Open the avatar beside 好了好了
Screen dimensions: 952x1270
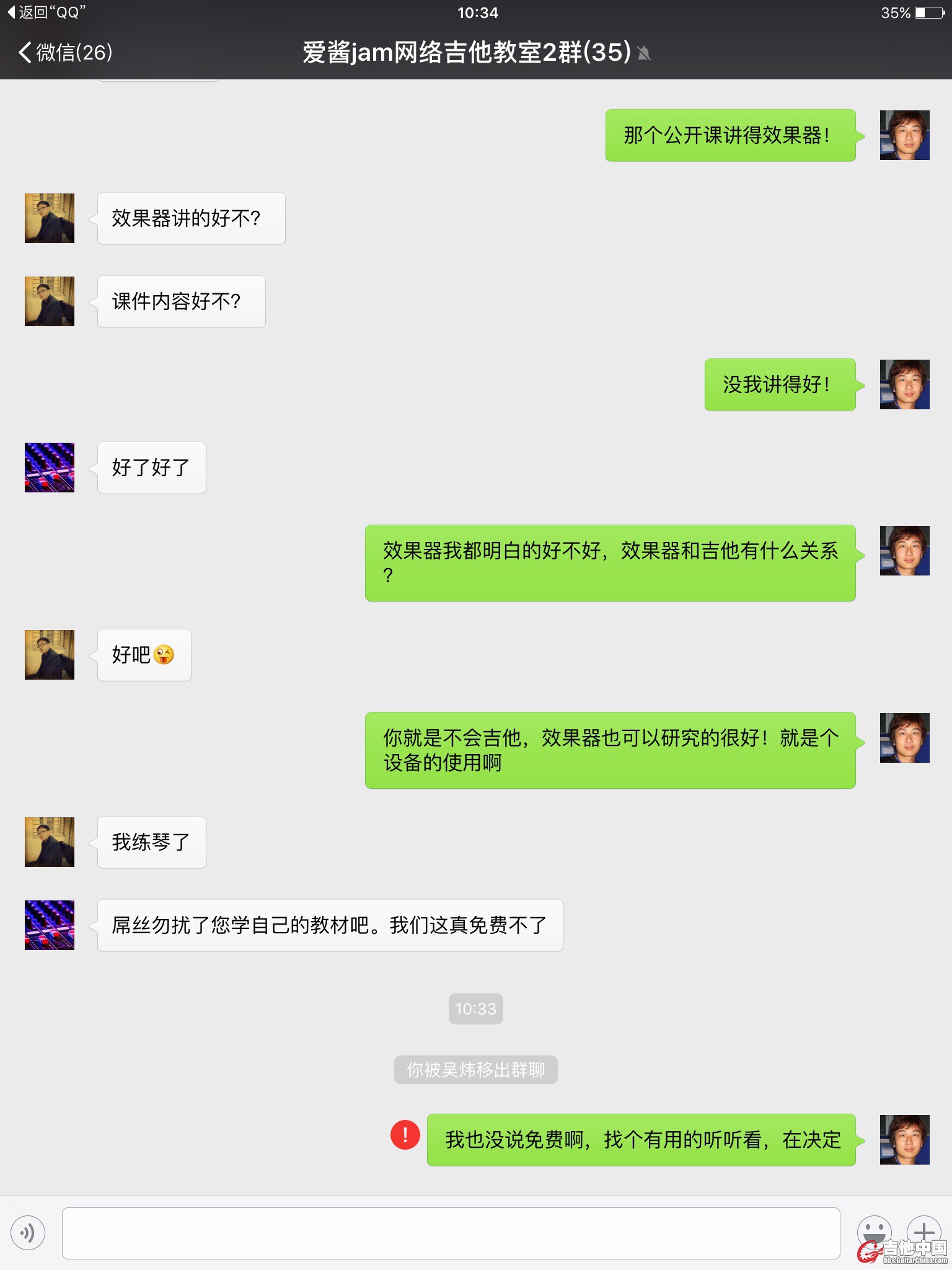[x=50, y=468]
